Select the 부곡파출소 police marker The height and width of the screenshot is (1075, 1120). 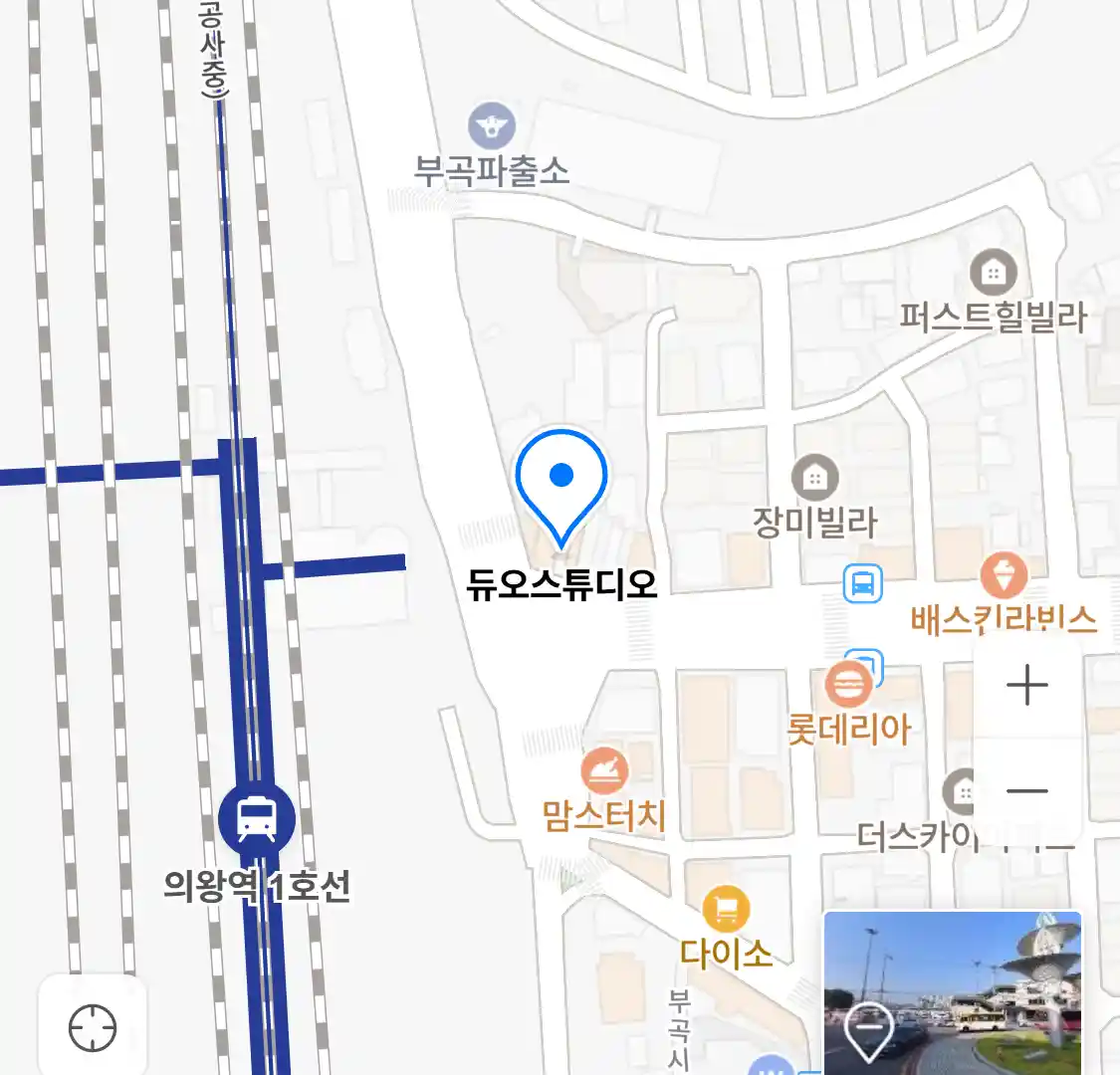point(491,126)
